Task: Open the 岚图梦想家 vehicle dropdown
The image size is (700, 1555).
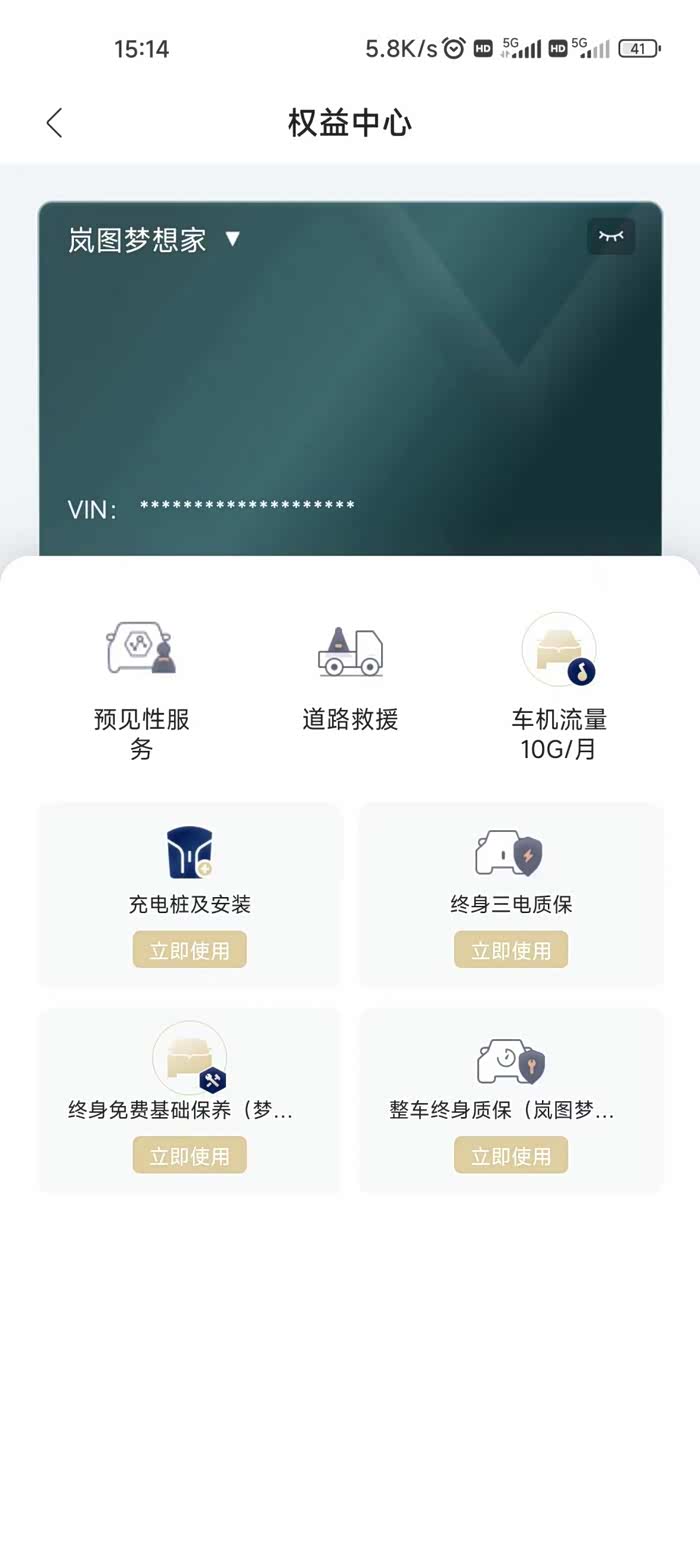Action: (x=155, y=239)
